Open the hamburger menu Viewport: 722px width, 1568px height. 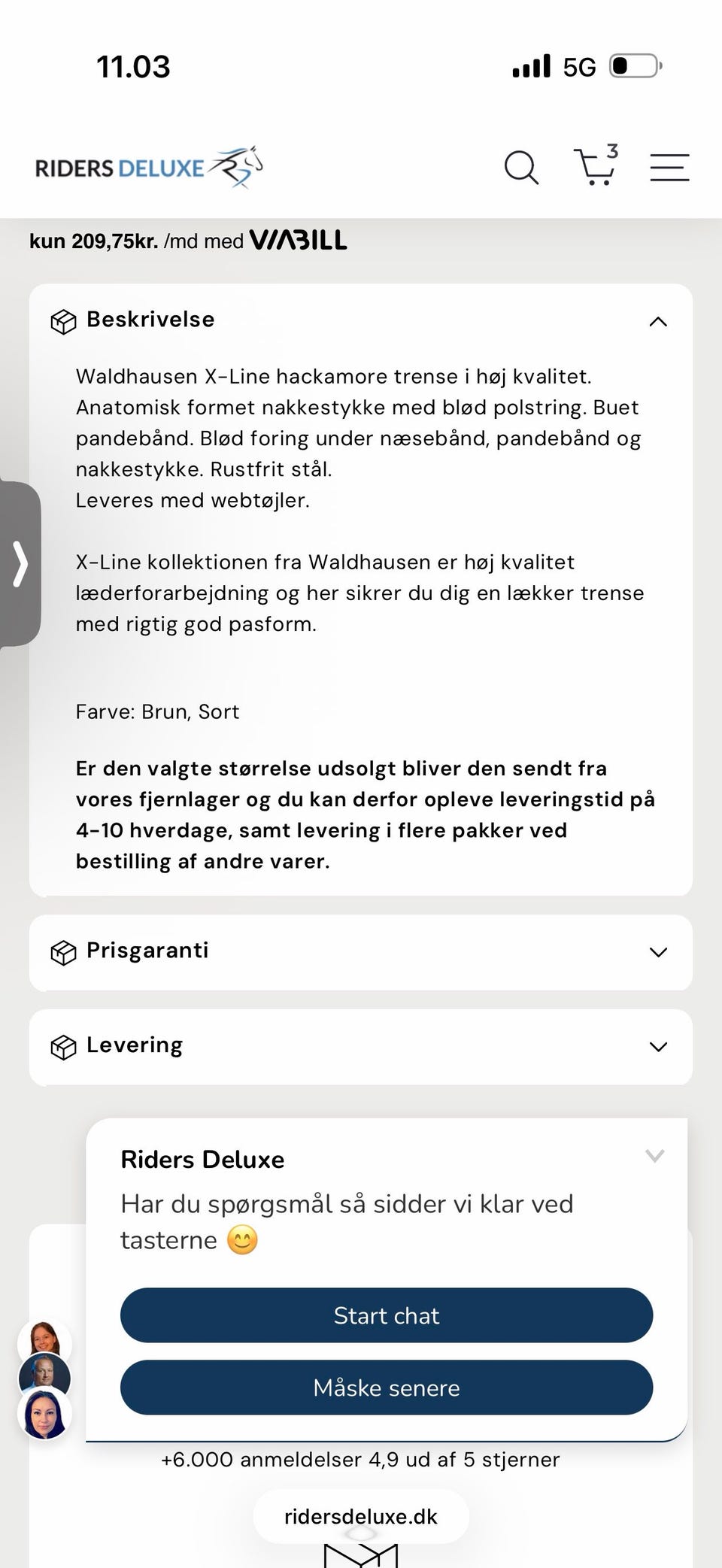pyautogui.click(x=669, y=167)
